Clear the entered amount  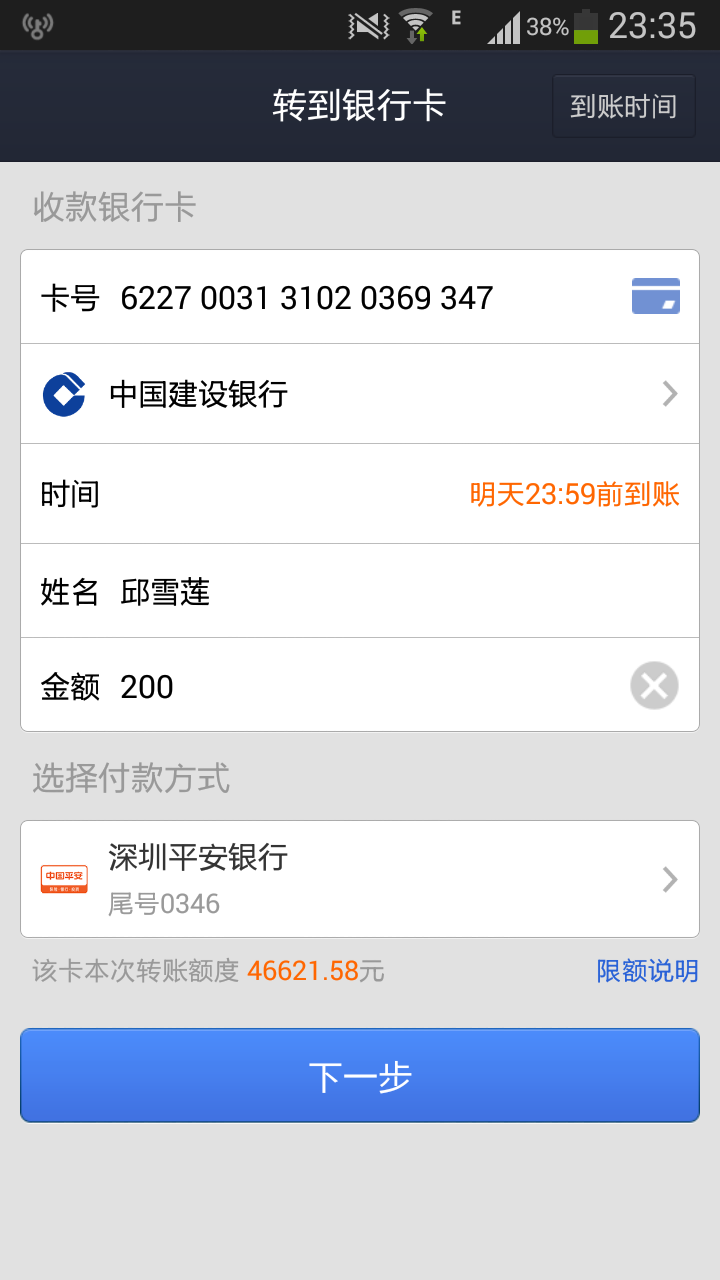tap(654, 686)
